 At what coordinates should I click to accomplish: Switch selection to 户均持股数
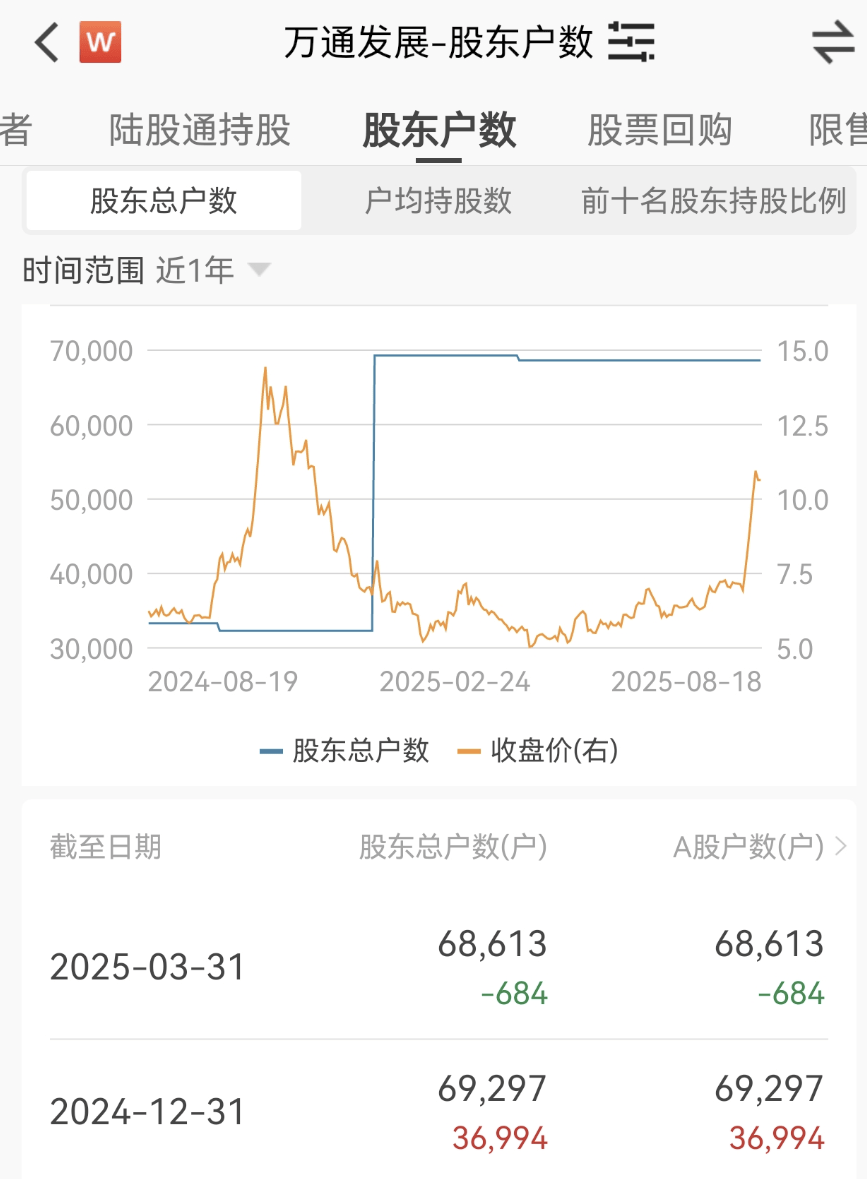pyautogui.click(x=437, y=201)
